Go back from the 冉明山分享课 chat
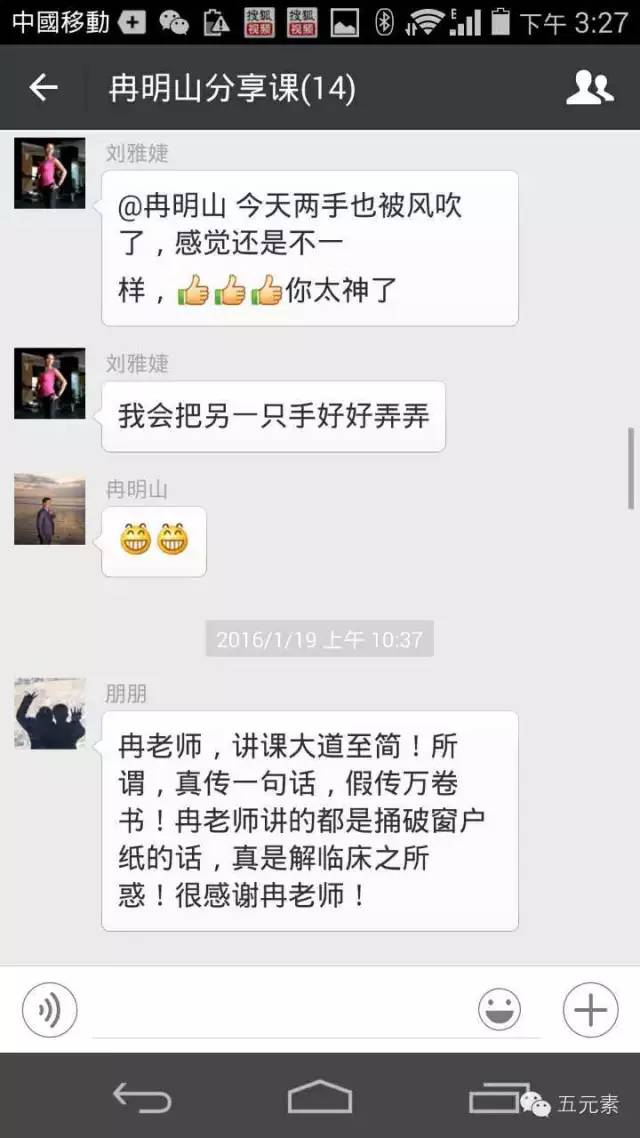Screen dimensions: 640x1138 (43, 88)
